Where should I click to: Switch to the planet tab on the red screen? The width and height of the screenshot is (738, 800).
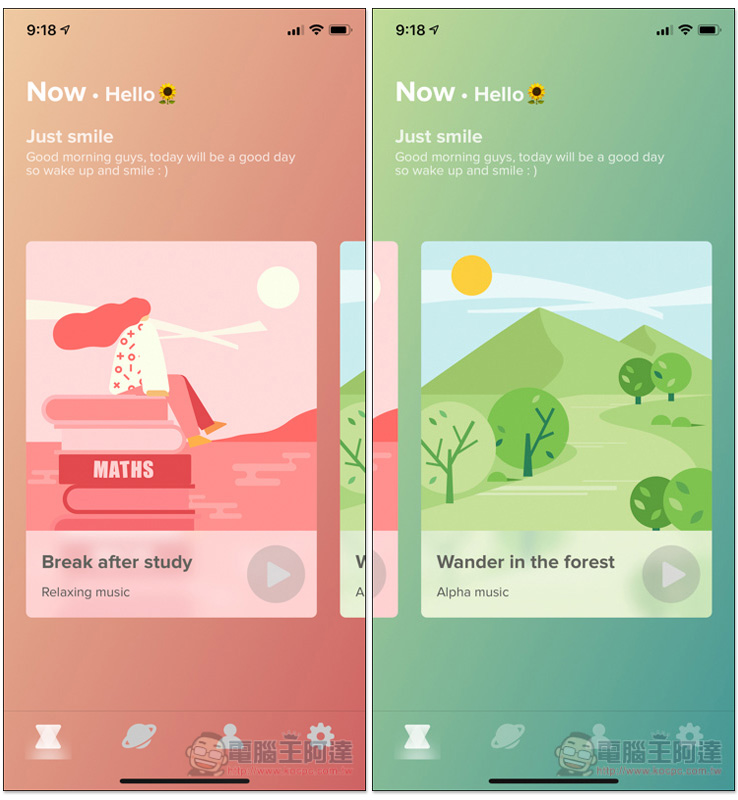(139, 738)
